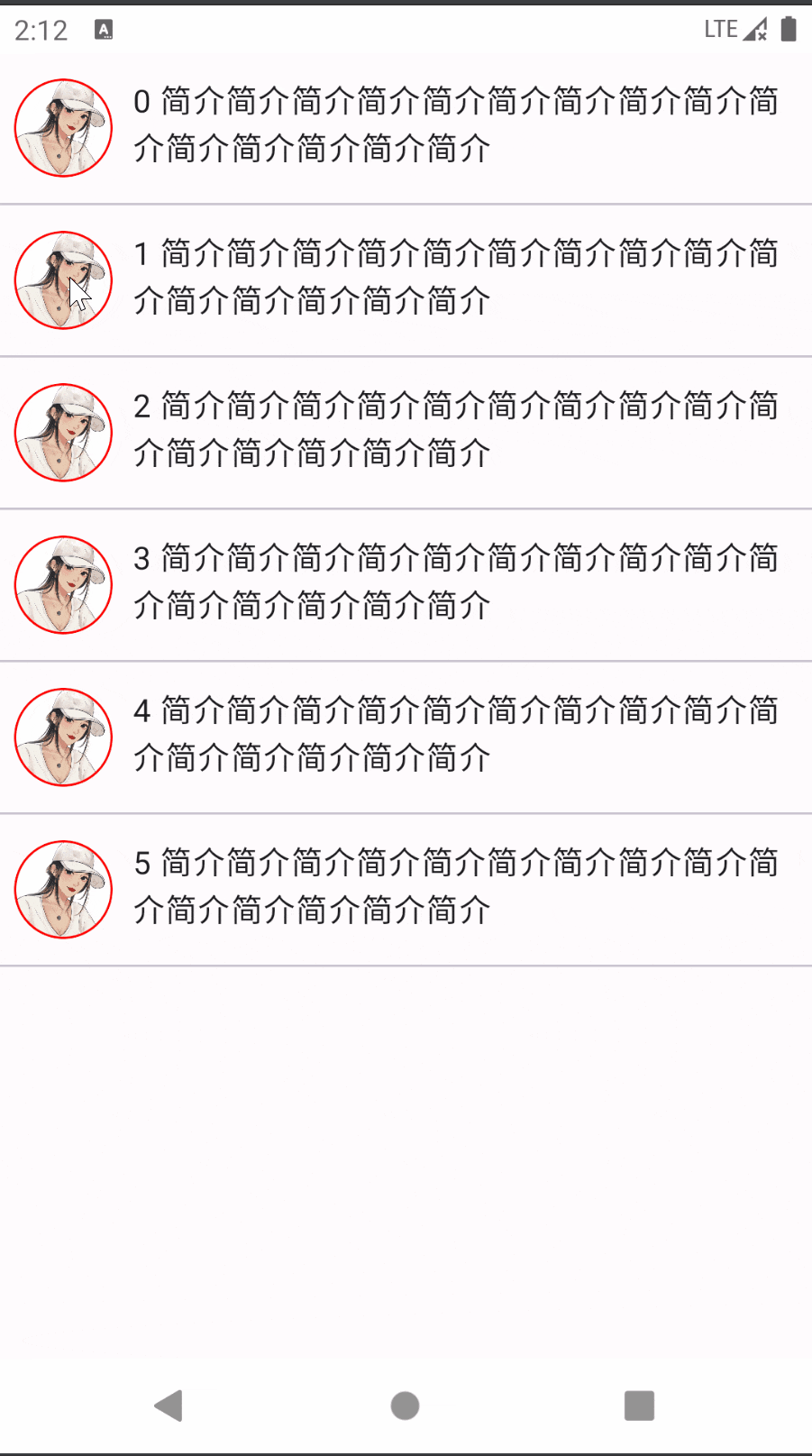The image size is (812, 1456).
Task: Tap the avatar of list item 5
Action: coord(63,890)
